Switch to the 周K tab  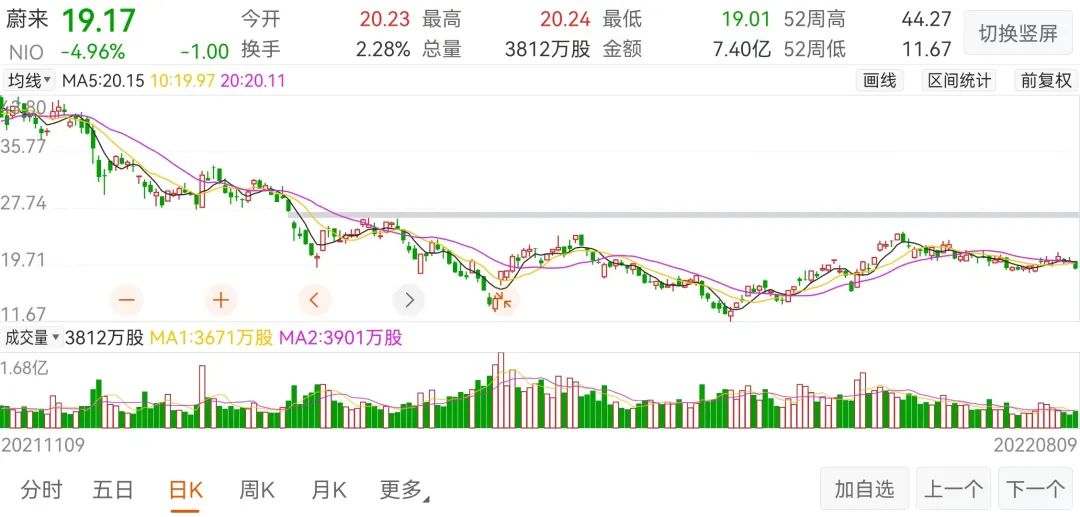pos(257,490)
